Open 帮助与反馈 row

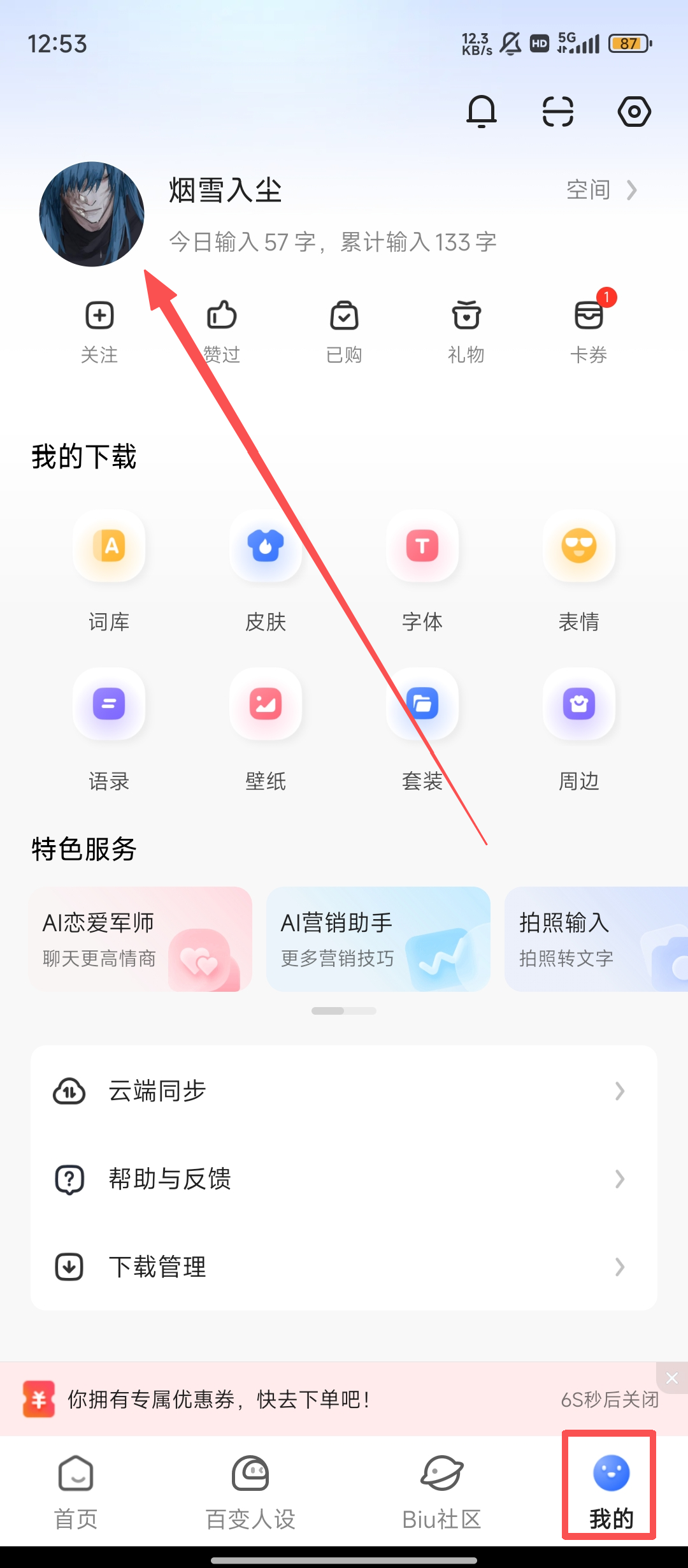(344, 1179)
